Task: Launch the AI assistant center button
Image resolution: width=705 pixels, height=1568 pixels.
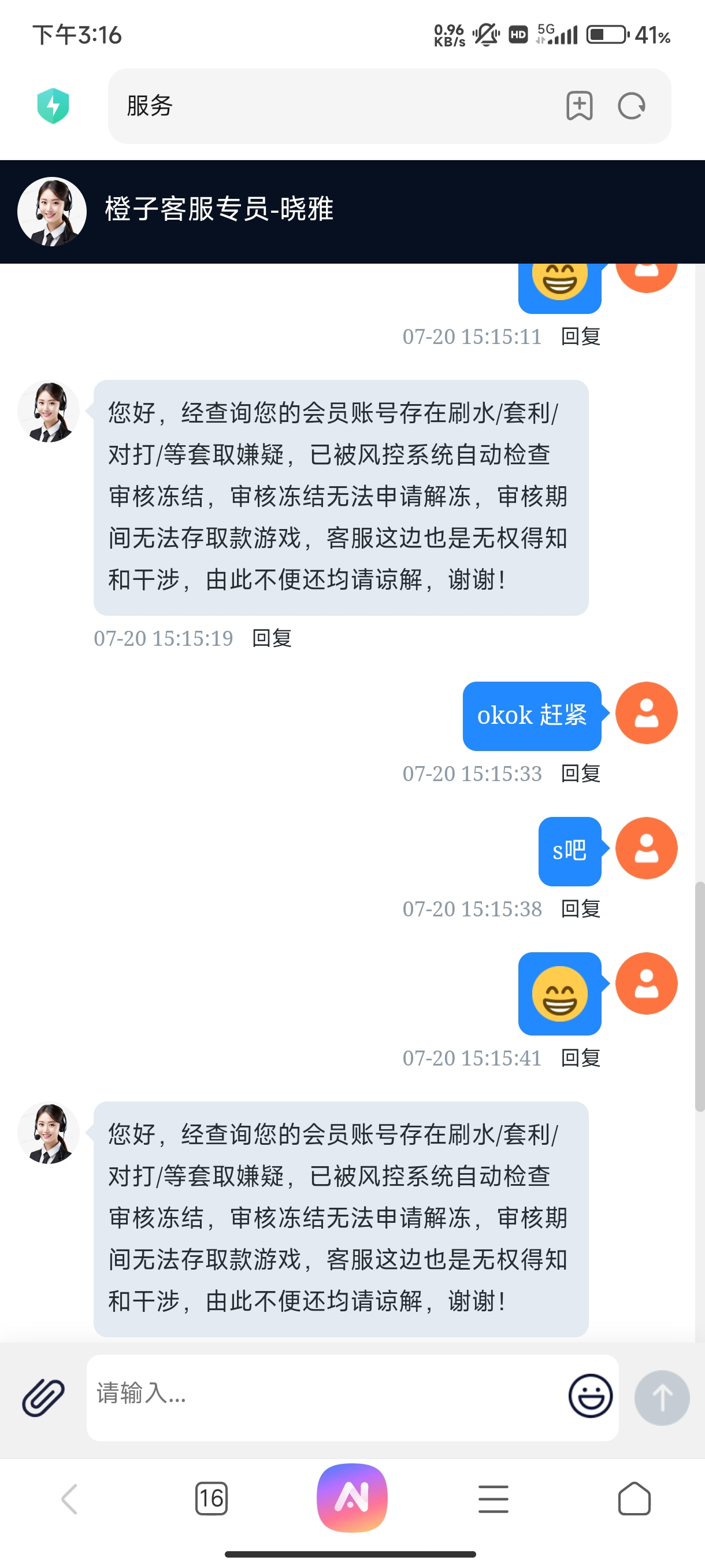Action: click(x=352, y=1497)
